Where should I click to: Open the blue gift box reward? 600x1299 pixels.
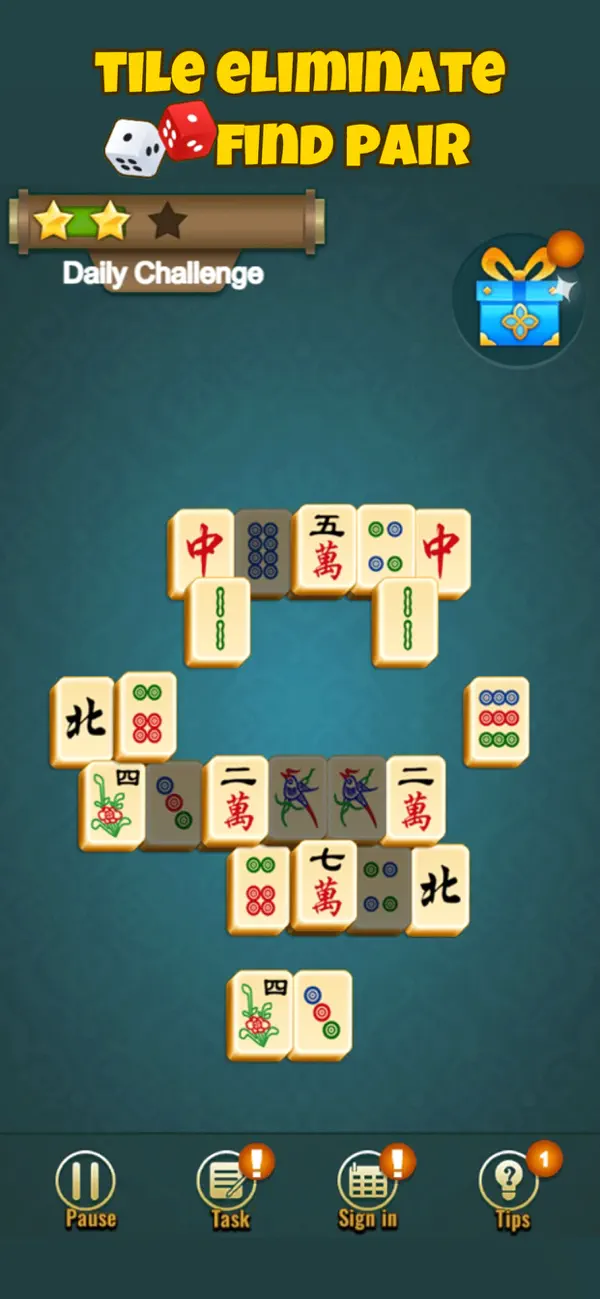(519, 298)
